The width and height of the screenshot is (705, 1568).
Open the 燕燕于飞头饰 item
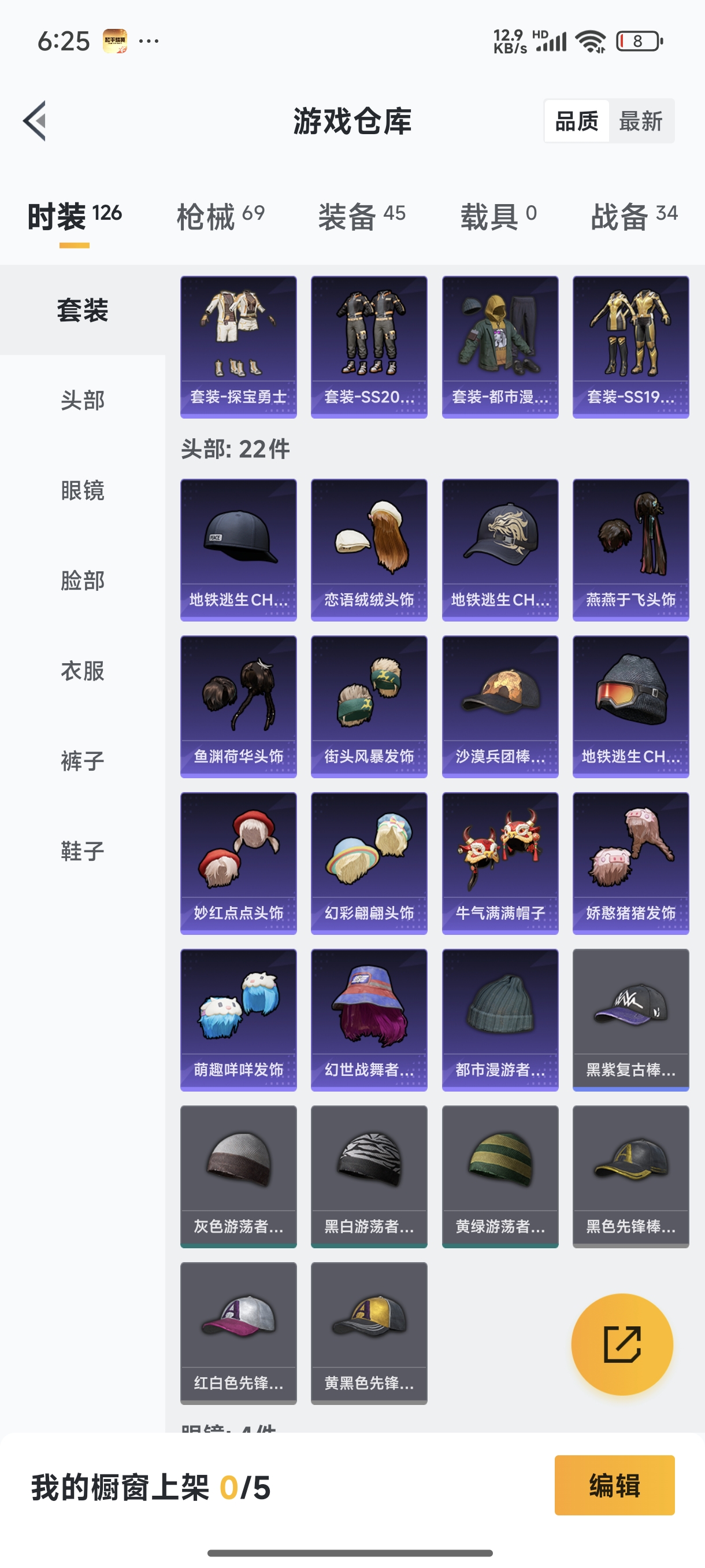tap(630, 550)
